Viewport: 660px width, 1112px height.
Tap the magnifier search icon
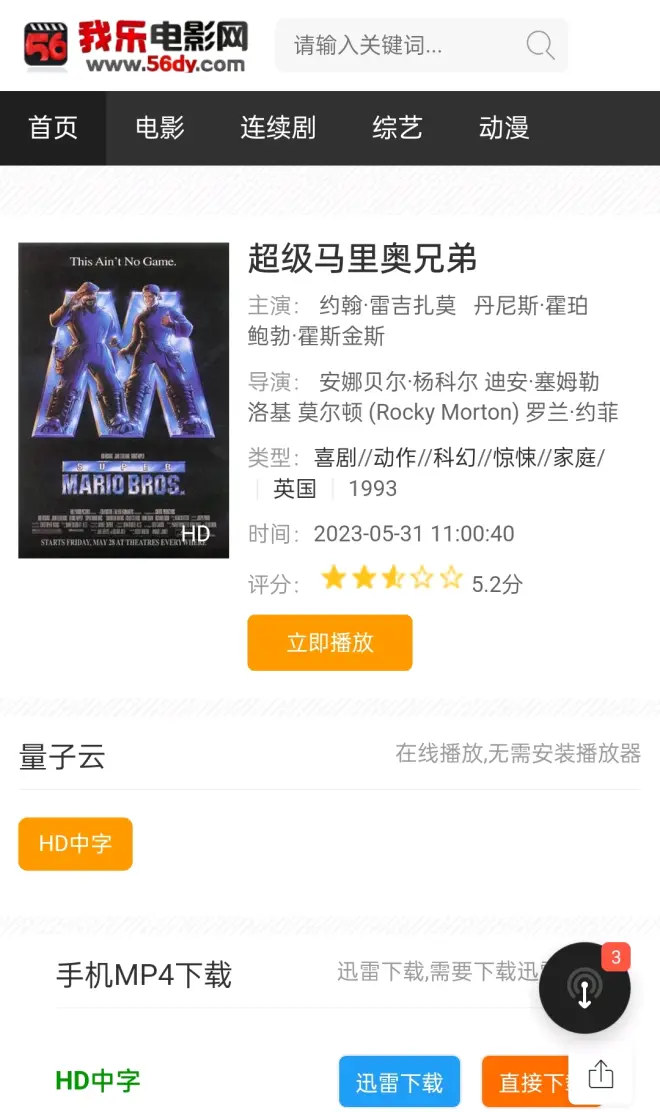540,45
